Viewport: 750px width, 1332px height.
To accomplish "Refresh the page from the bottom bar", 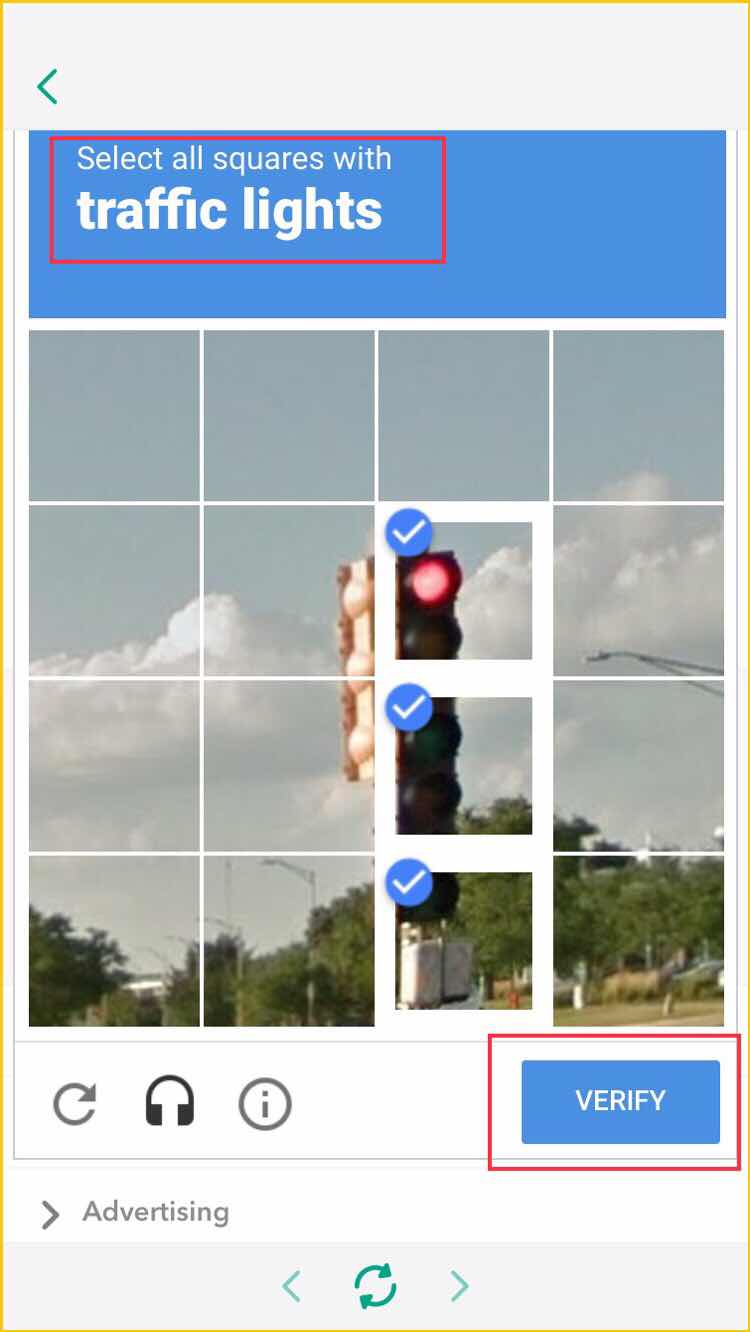I will click(375, 1285).
